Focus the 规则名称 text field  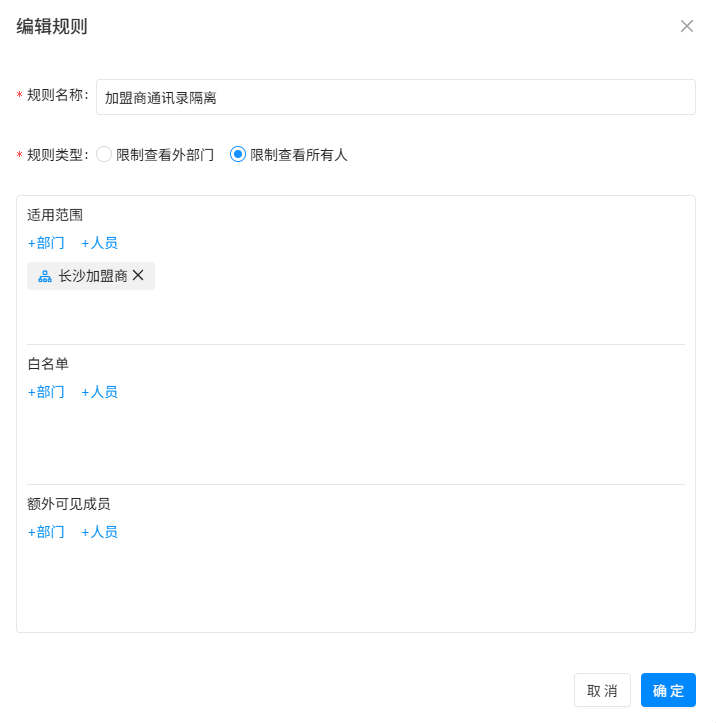coord(395,97)
